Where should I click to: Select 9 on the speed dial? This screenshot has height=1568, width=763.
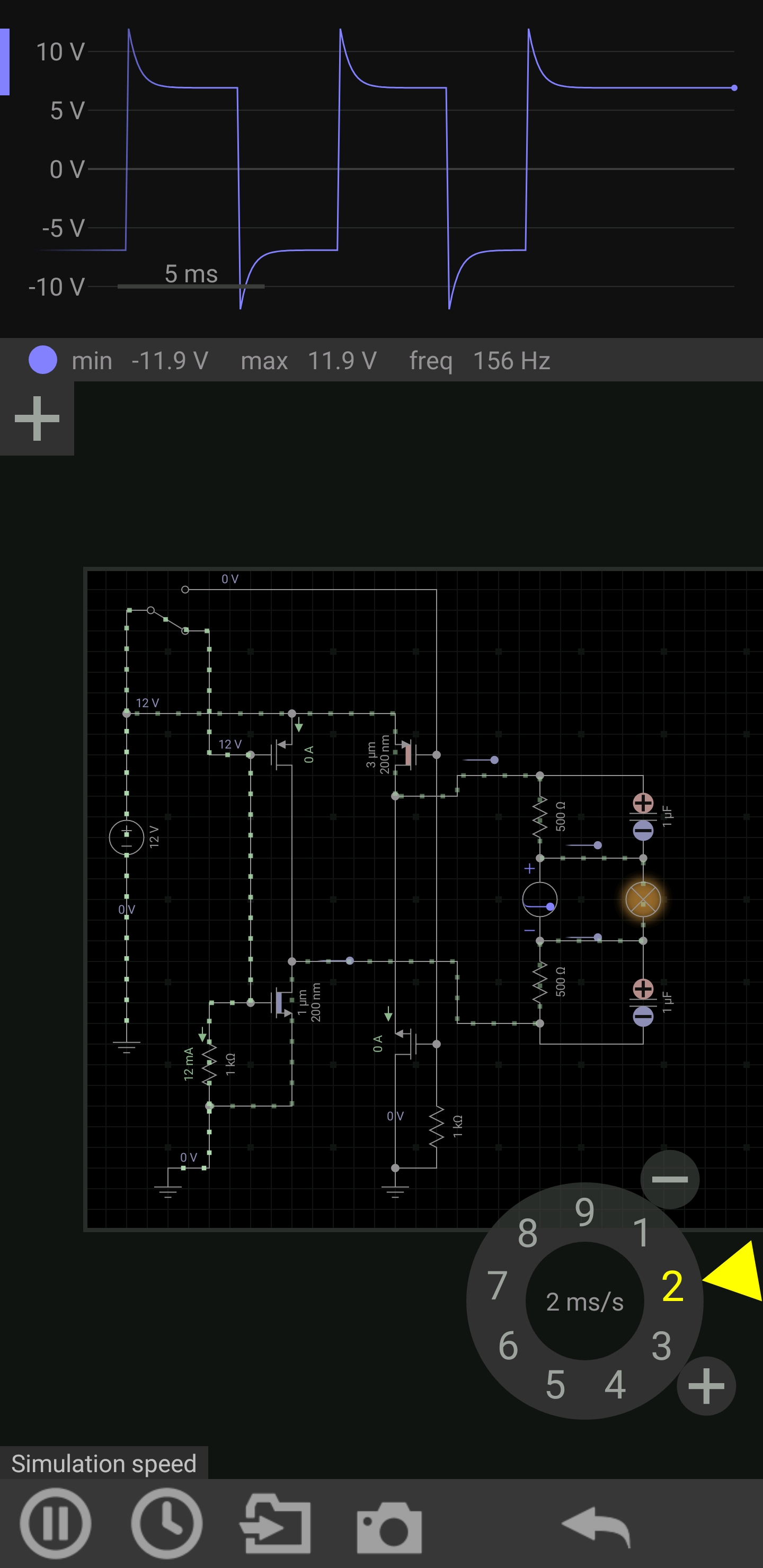point(584,1212)
